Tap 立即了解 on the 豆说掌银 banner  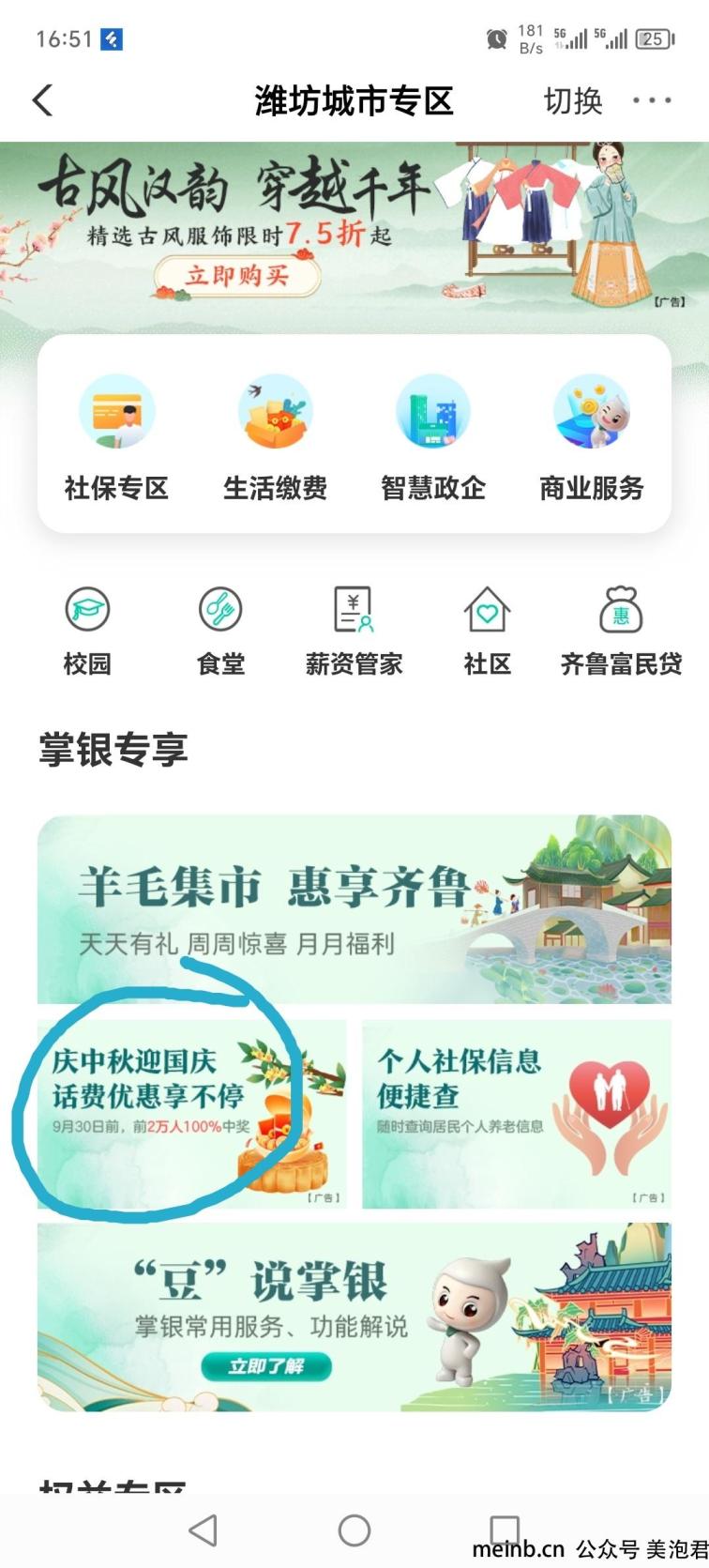(266, 1366)
